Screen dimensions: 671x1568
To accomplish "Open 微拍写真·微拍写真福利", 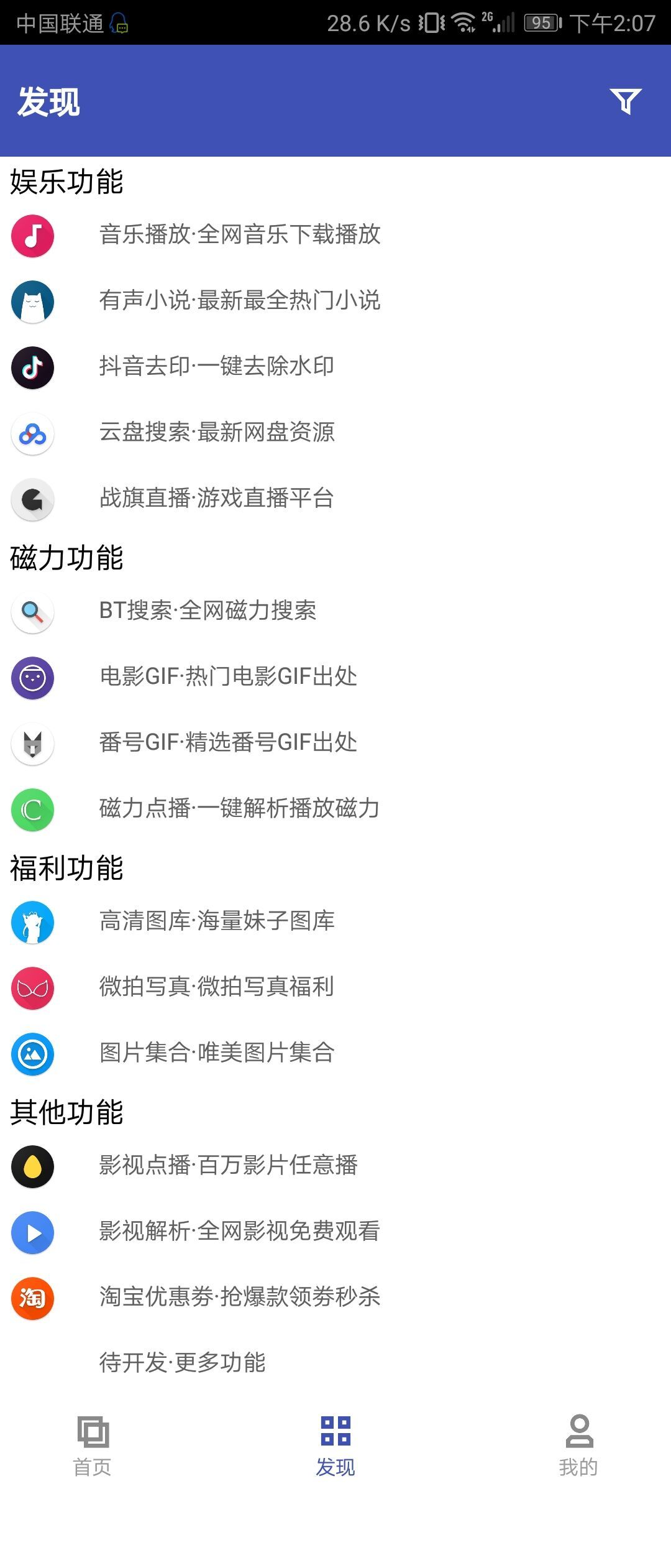I will 217,987.
